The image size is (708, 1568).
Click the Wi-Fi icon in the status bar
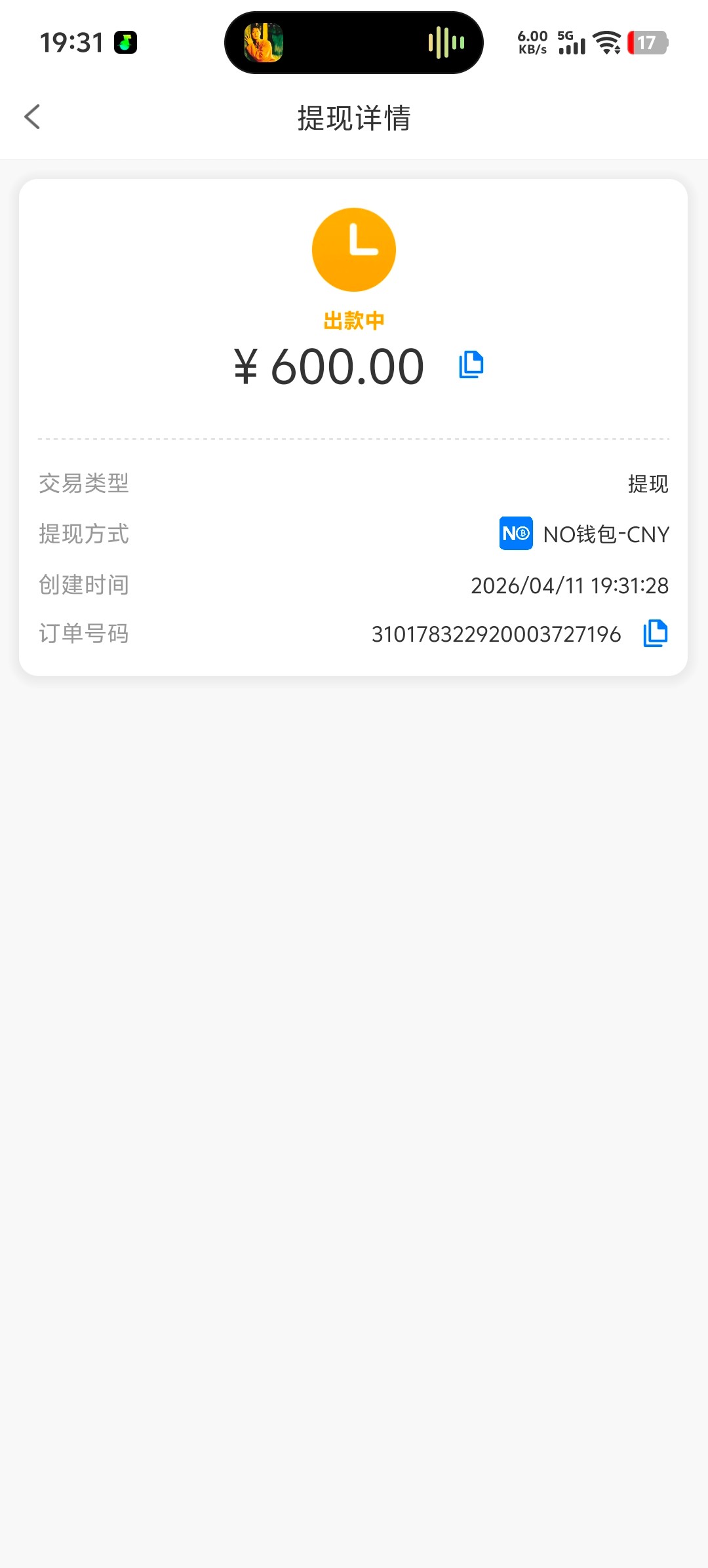(x=606, y=42)
